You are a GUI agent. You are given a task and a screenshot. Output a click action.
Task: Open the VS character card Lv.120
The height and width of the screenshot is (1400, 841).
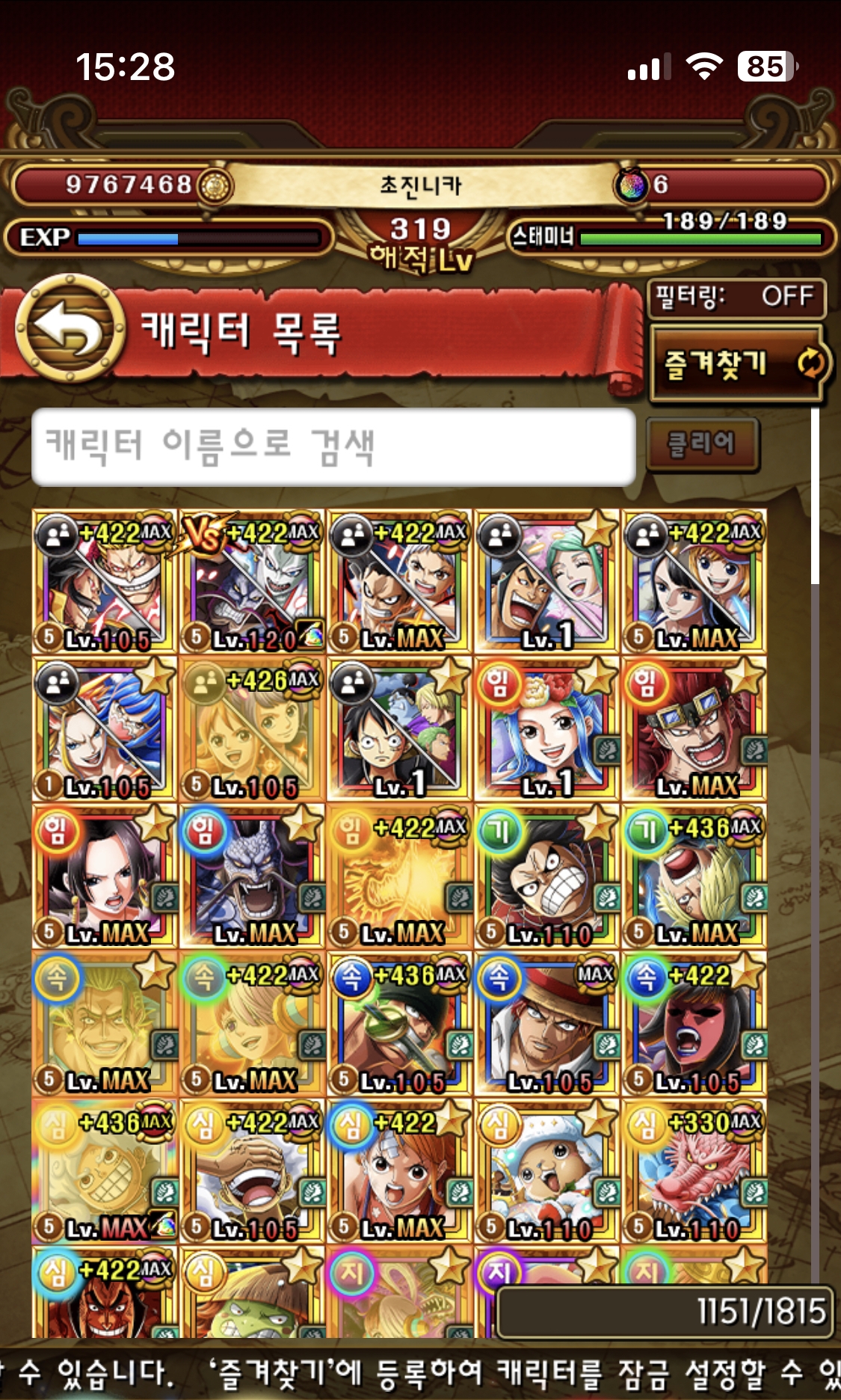[x=252, y=582]
